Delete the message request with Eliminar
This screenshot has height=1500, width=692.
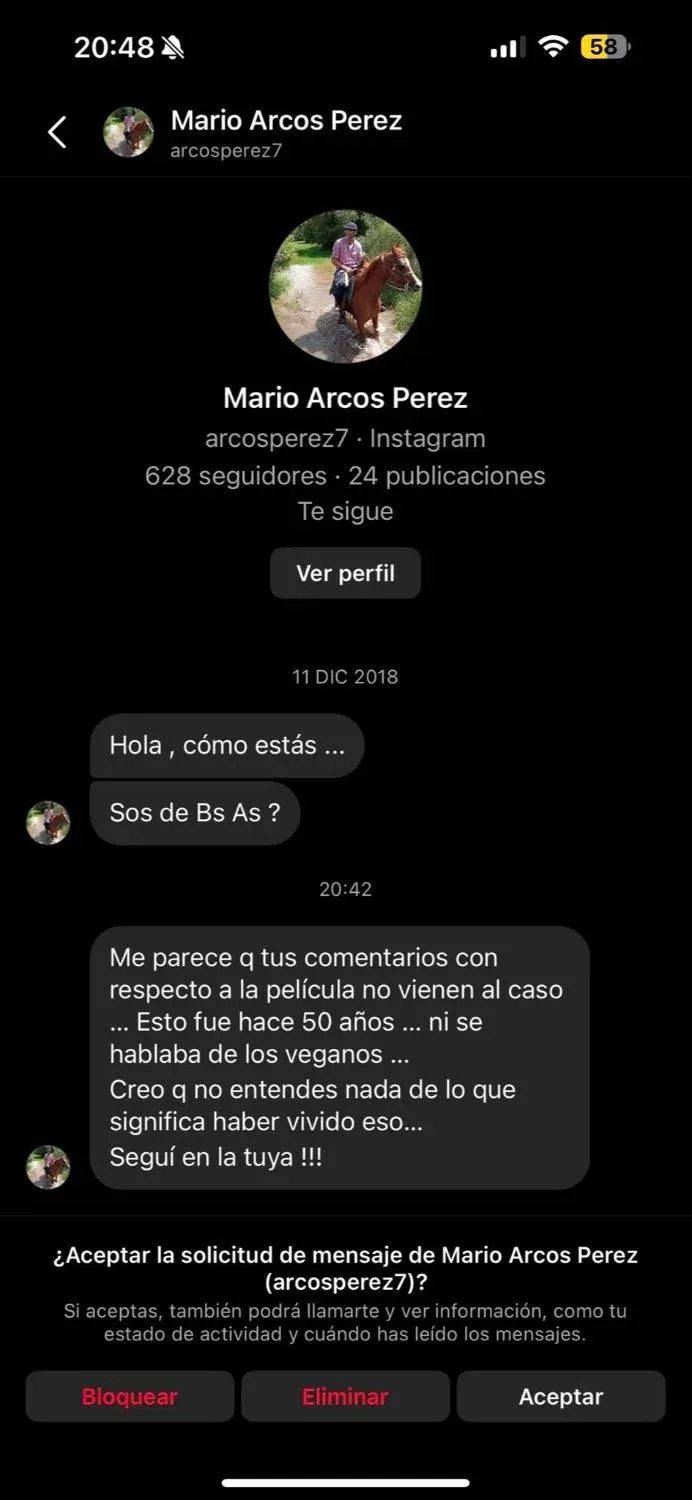pos(345,1396)
